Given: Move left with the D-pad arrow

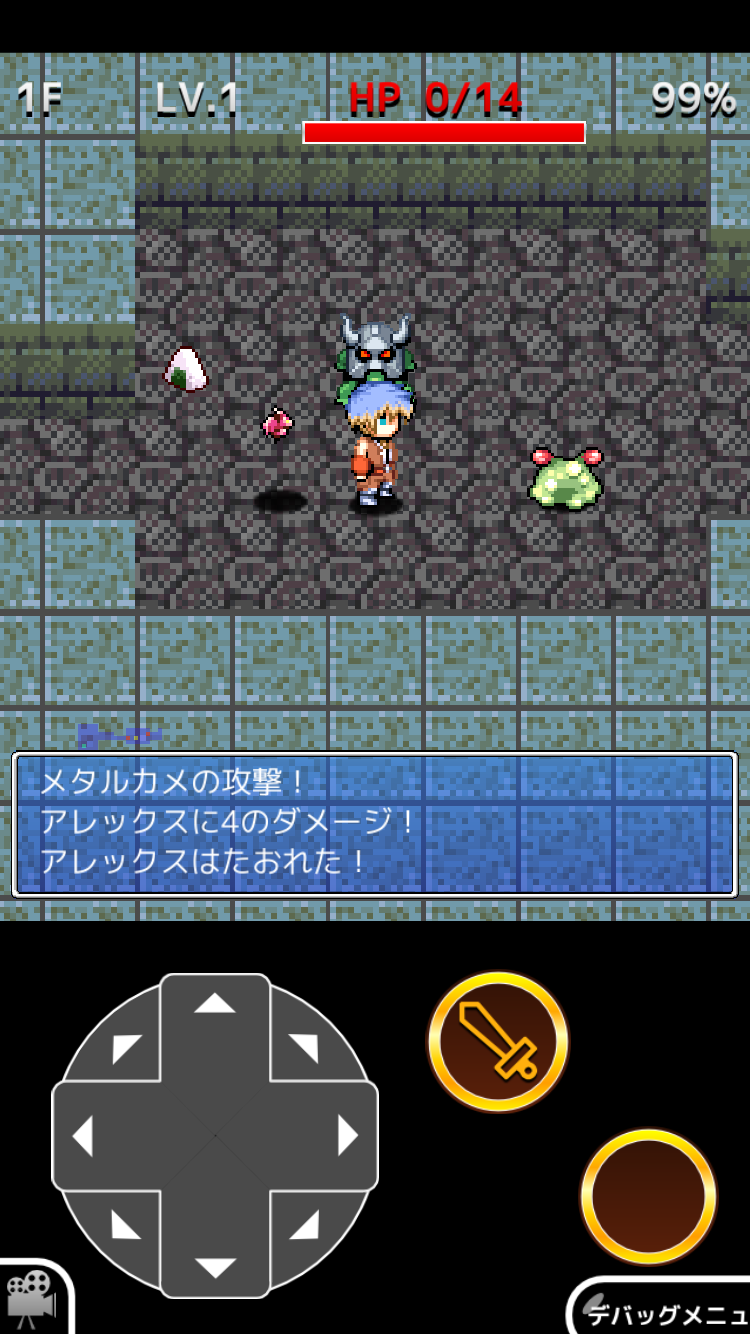Looking at the screenshot, I should 83,1136.
